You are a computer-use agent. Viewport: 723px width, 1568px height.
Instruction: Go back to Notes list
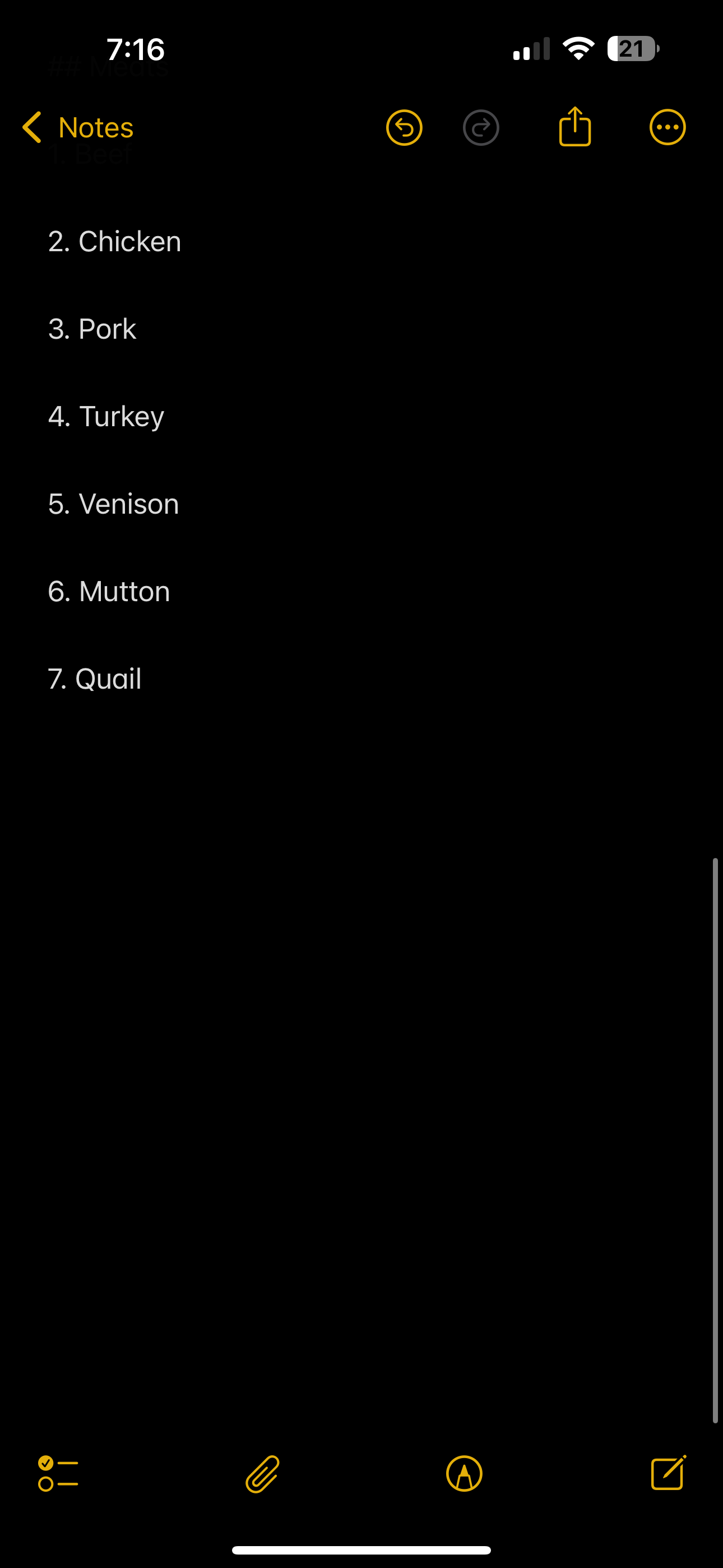pyautogui.click(x=77, y=128)
